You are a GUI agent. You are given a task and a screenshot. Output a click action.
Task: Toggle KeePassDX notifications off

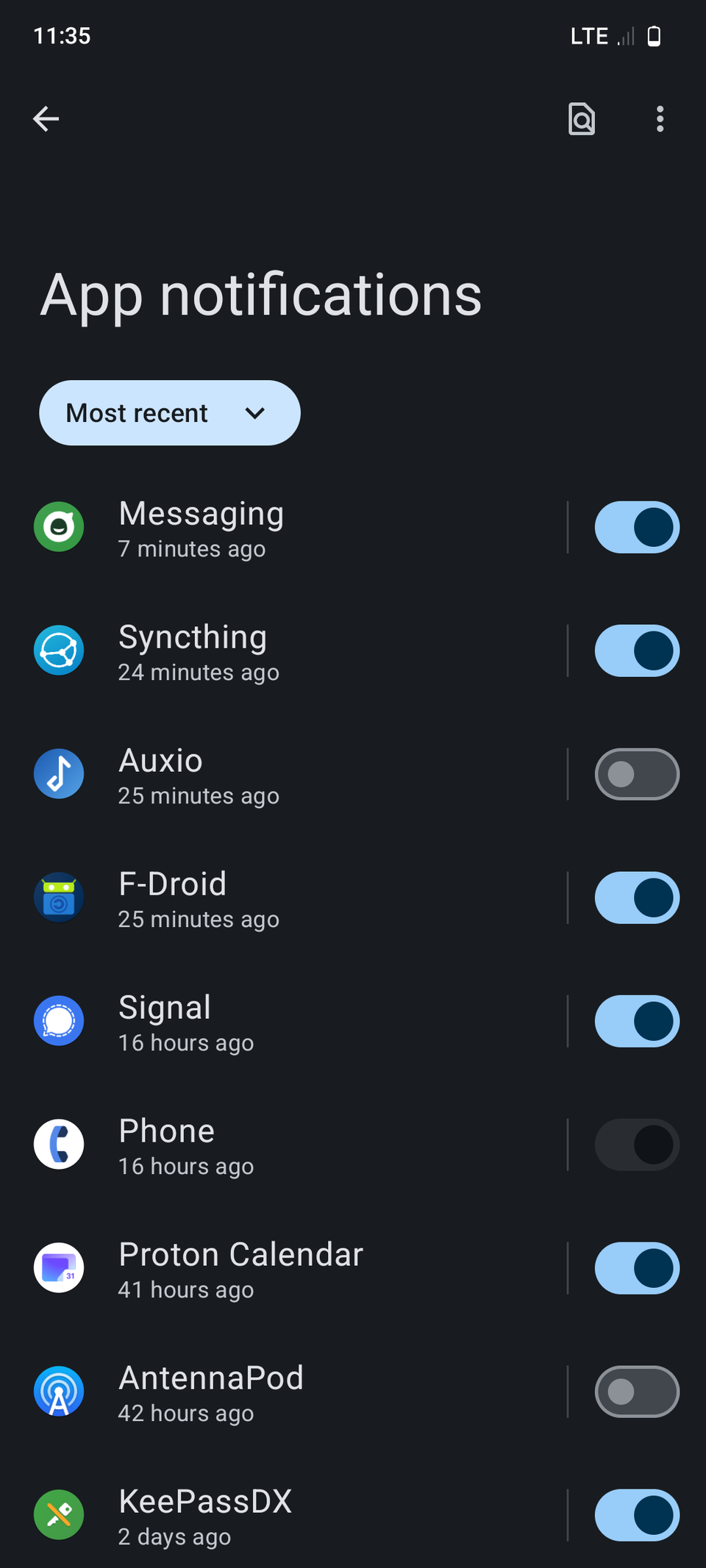[x=637, y=1515]
